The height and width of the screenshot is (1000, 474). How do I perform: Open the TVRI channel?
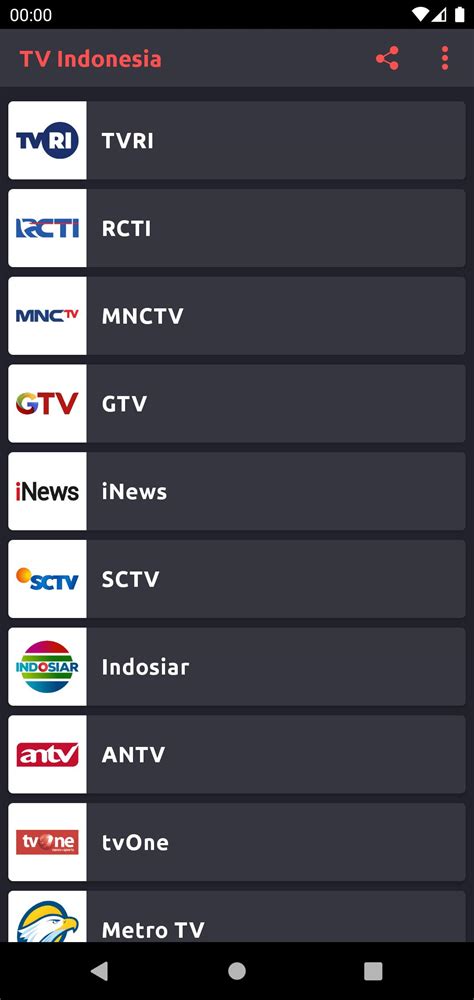(x=237, y=140)
